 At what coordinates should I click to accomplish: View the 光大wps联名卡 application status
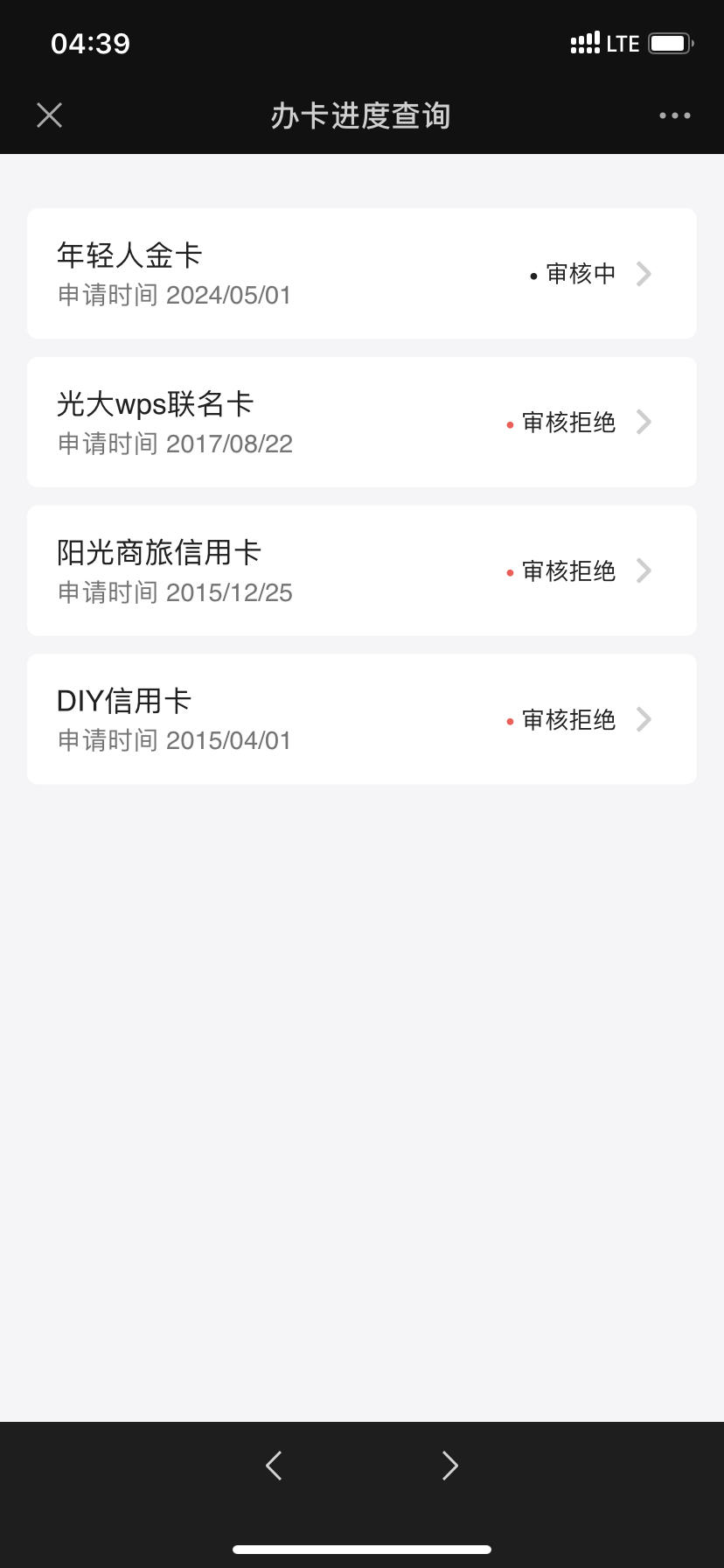coord(362,423)
